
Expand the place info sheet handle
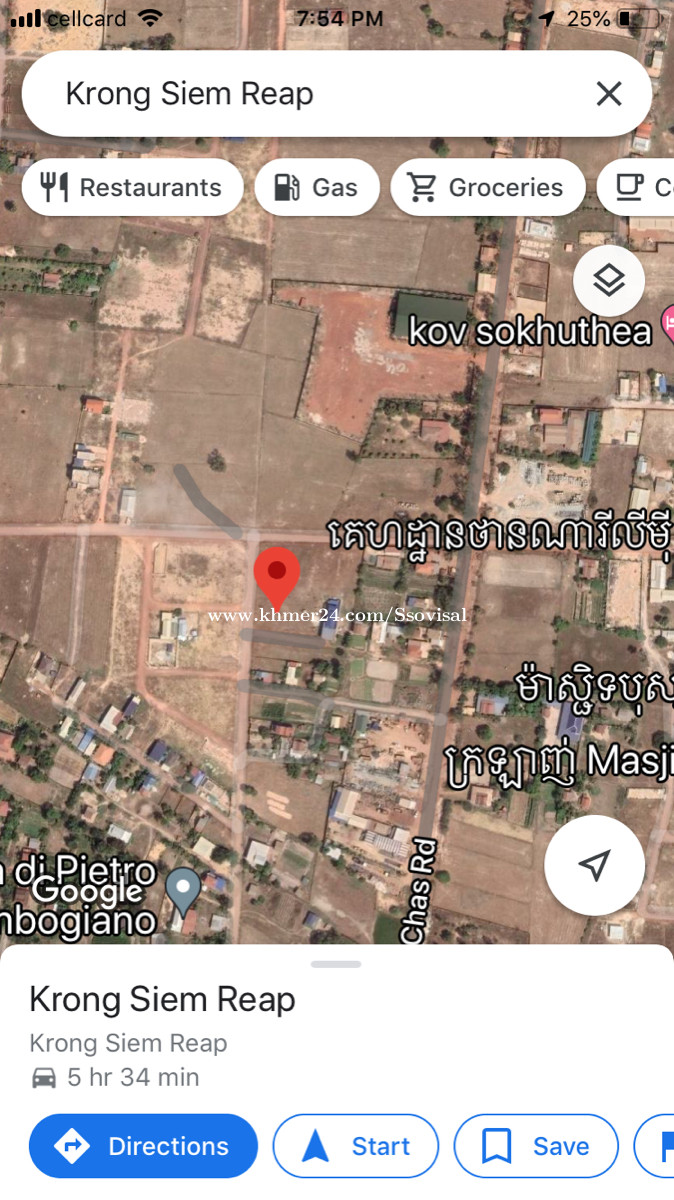coord(336,964)
